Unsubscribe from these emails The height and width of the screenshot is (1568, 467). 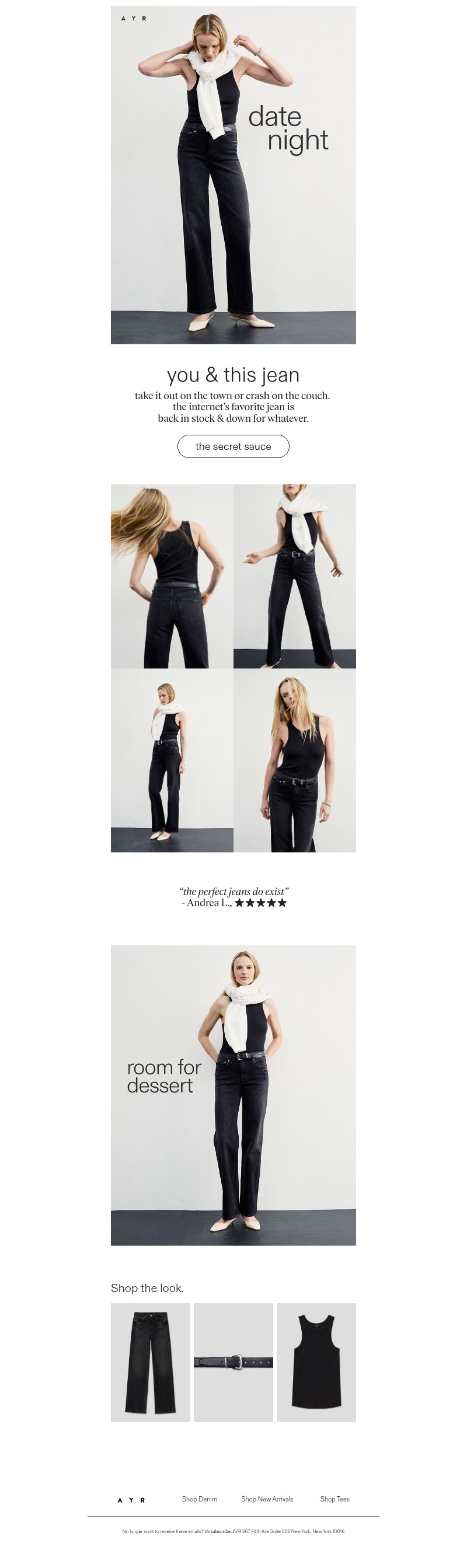217,1531
